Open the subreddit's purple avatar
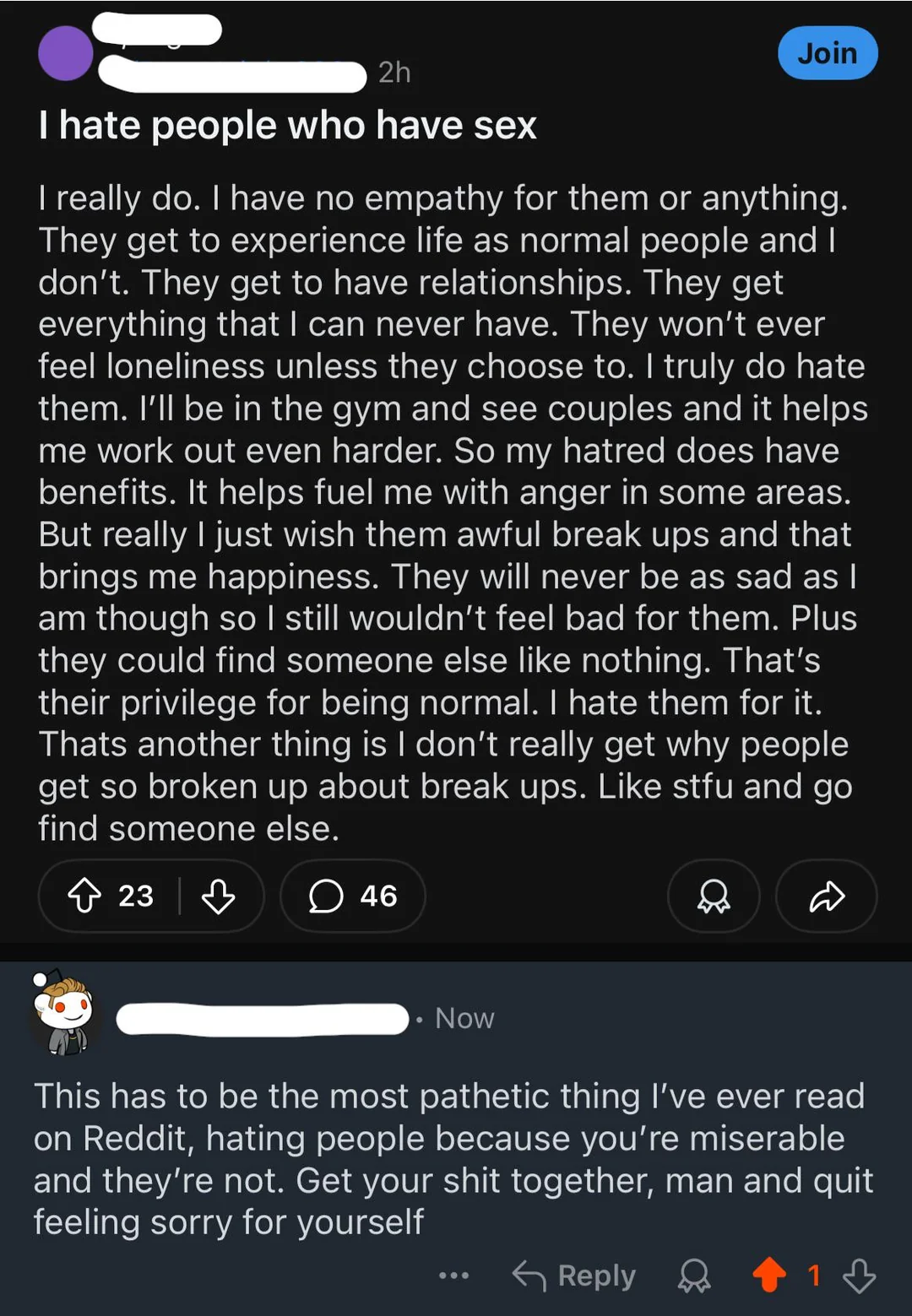Image resolution: width=912 pixels, height=1316 pixels. (x=65, y=53)
